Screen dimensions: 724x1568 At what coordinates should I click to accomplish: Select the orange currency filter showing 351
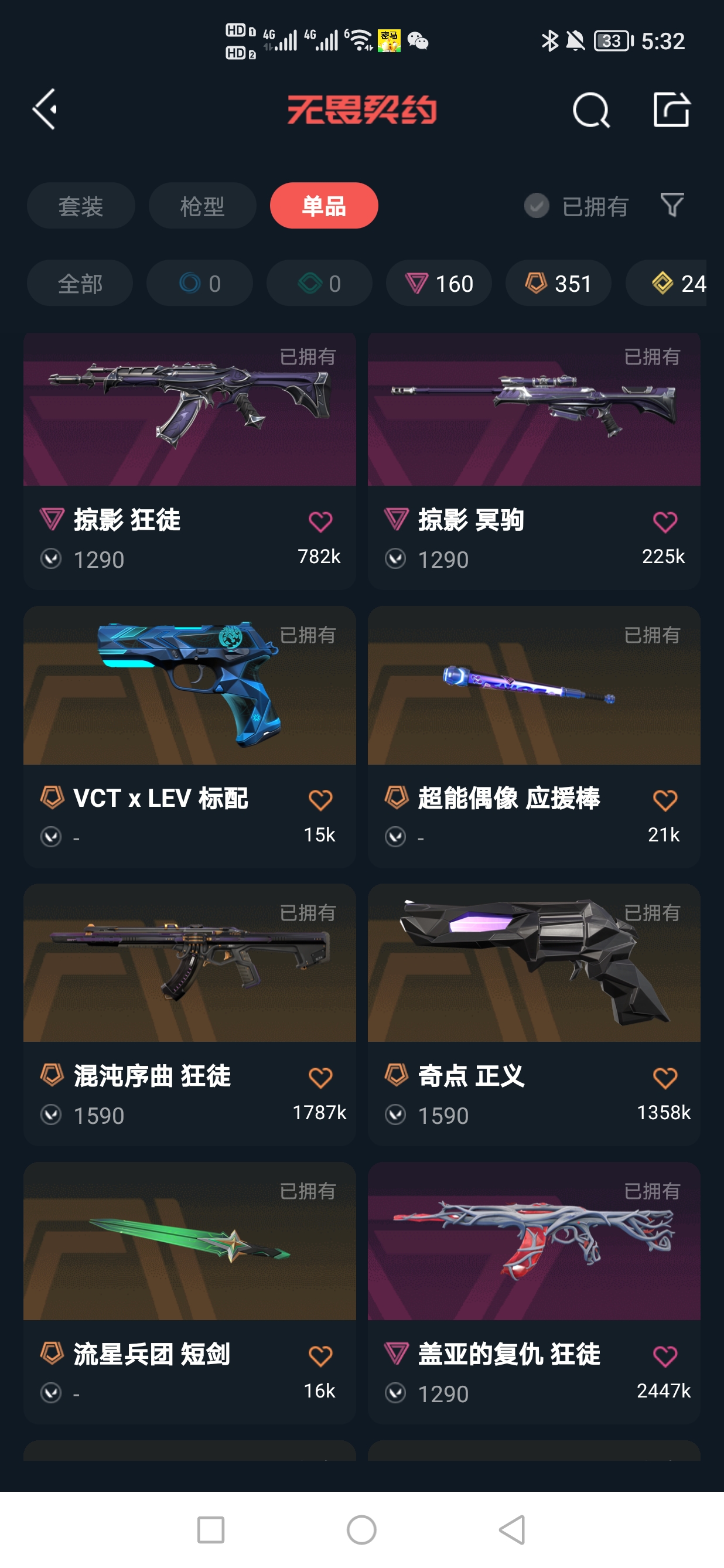[557, 283]
